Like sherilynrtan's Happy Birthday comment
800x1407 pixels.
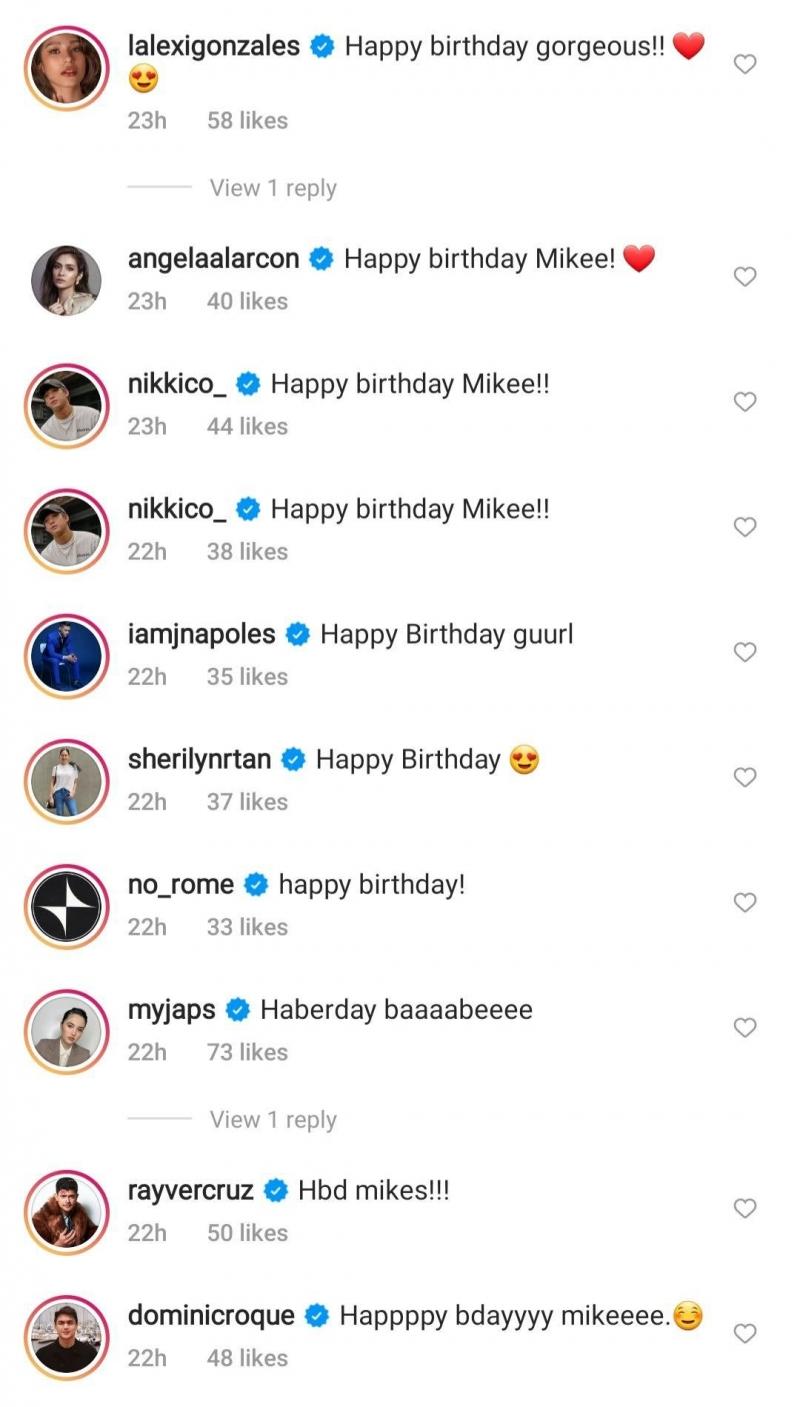point(745,777)
